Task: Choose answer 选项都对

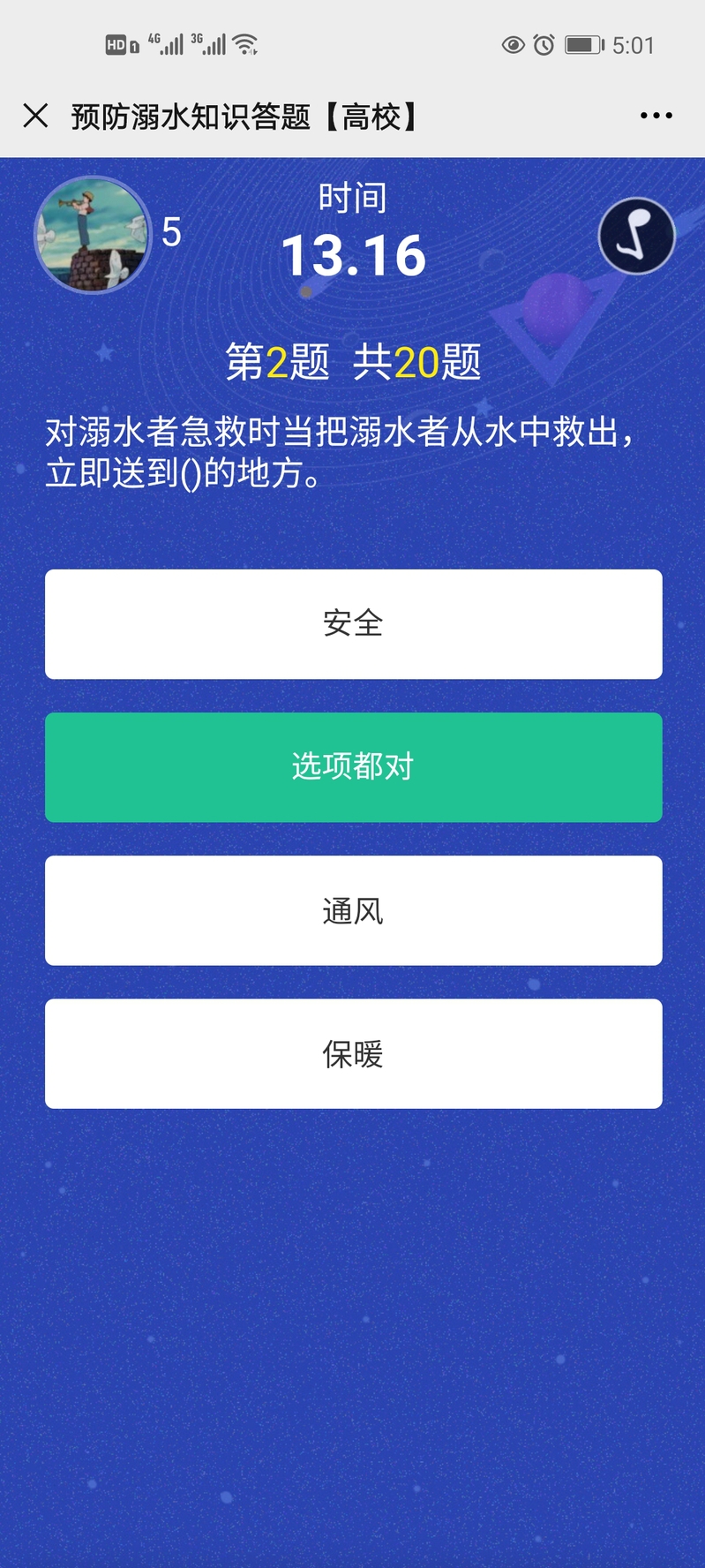Action: pyautogui.click(x=353, y=767)
